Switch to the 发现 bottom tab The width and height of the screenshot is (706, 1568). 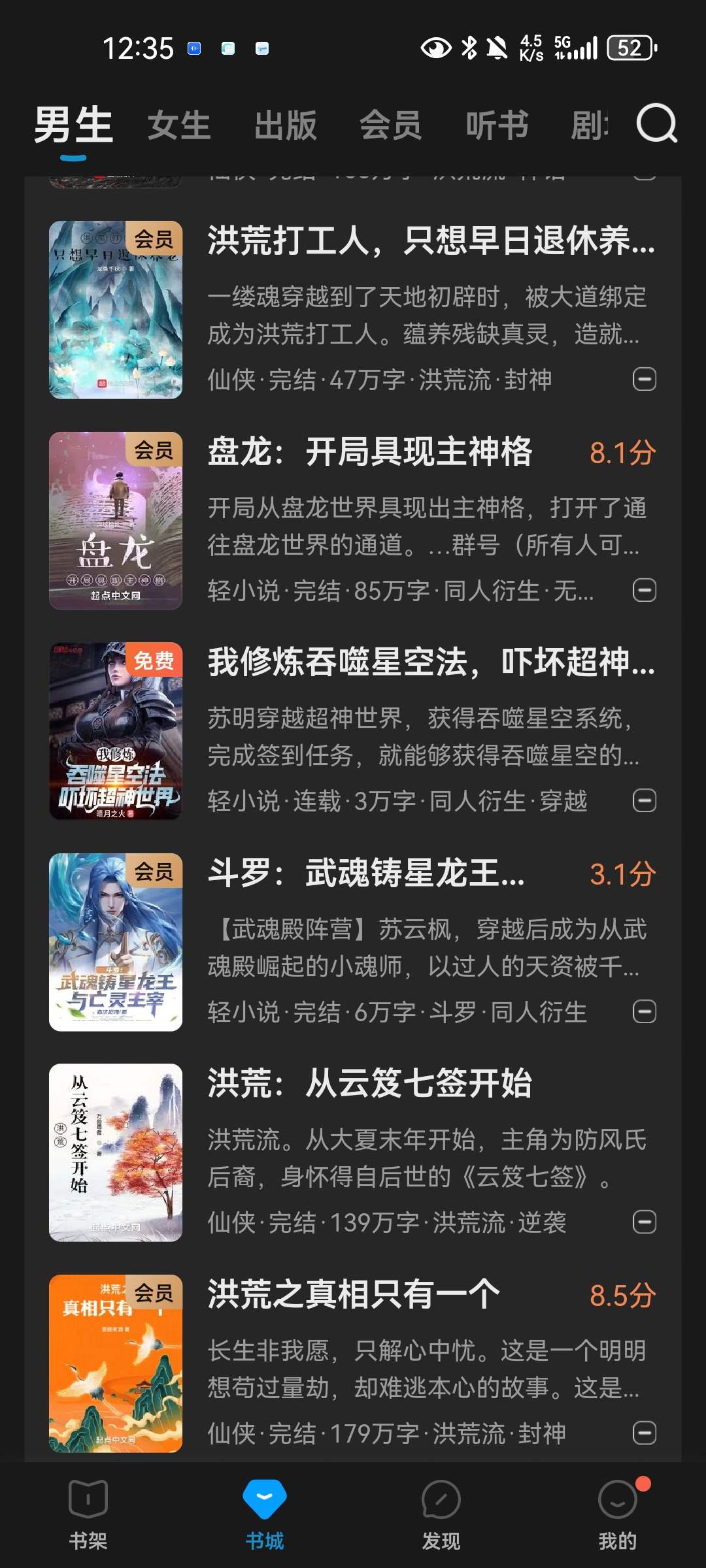click(441, 1514)
